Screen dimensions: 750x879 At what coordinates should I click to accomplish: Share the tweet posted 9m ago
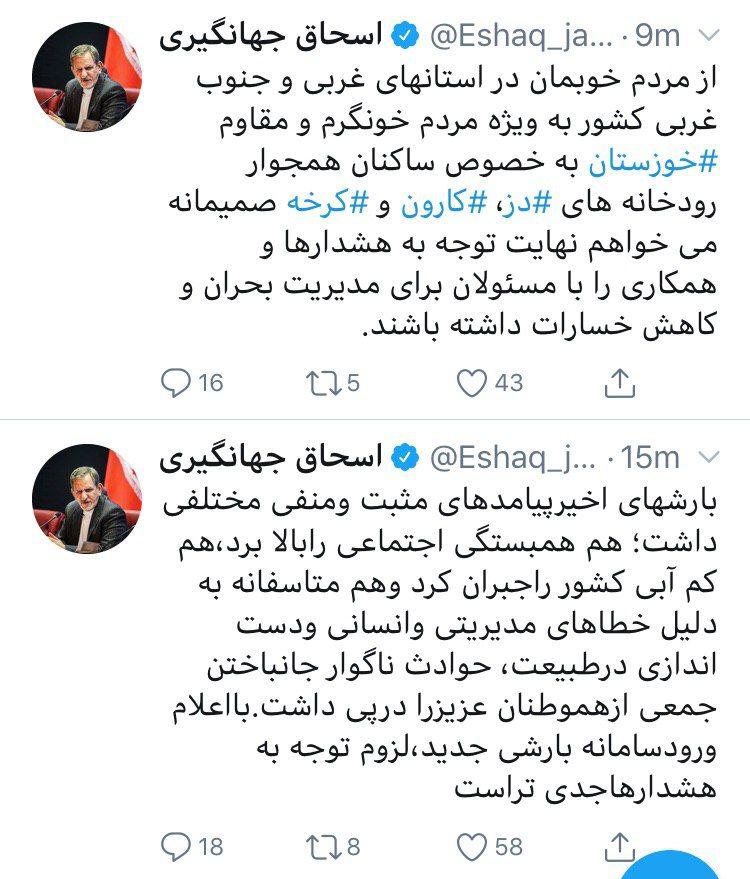click(620, 381)
